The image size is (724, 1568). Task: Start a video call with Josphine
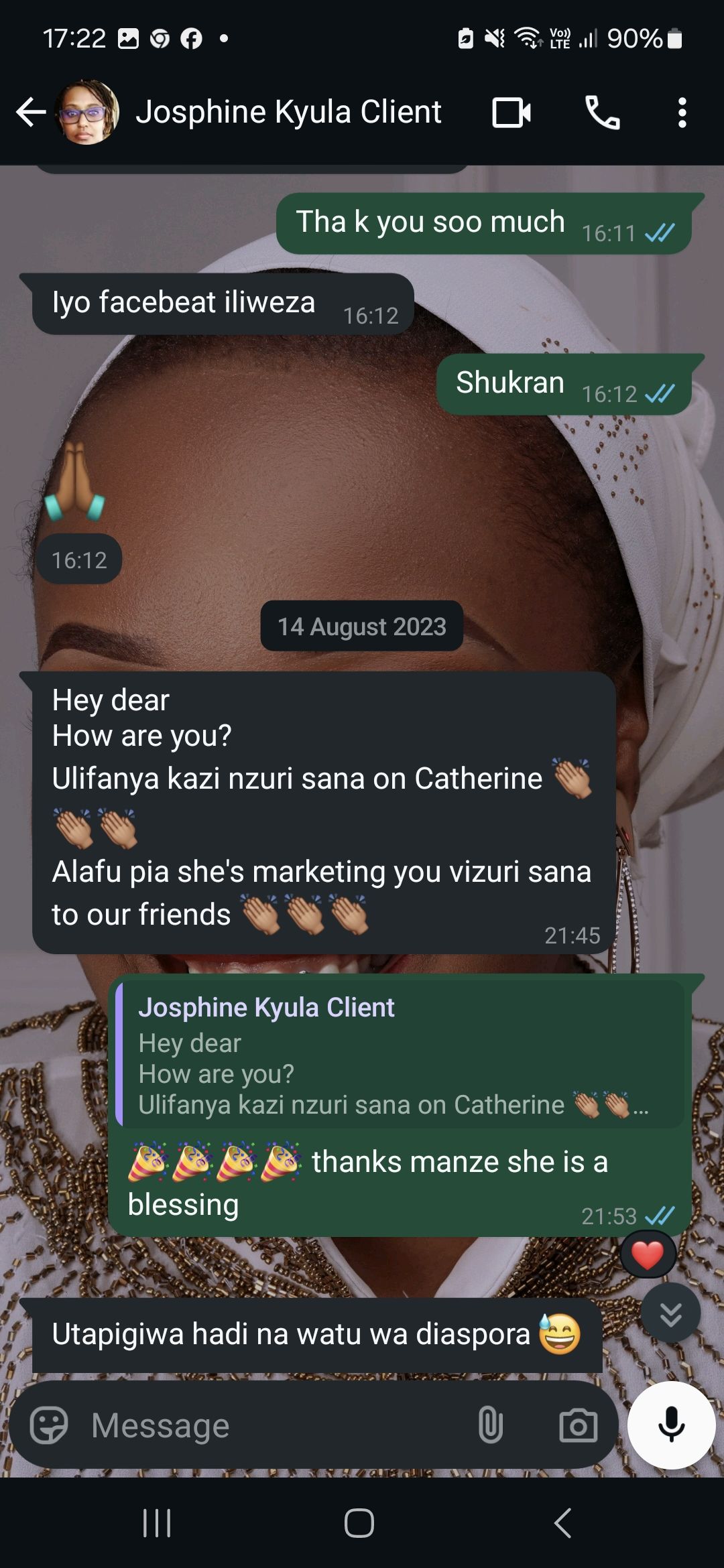pyautogui.click(x=511, y=112)
